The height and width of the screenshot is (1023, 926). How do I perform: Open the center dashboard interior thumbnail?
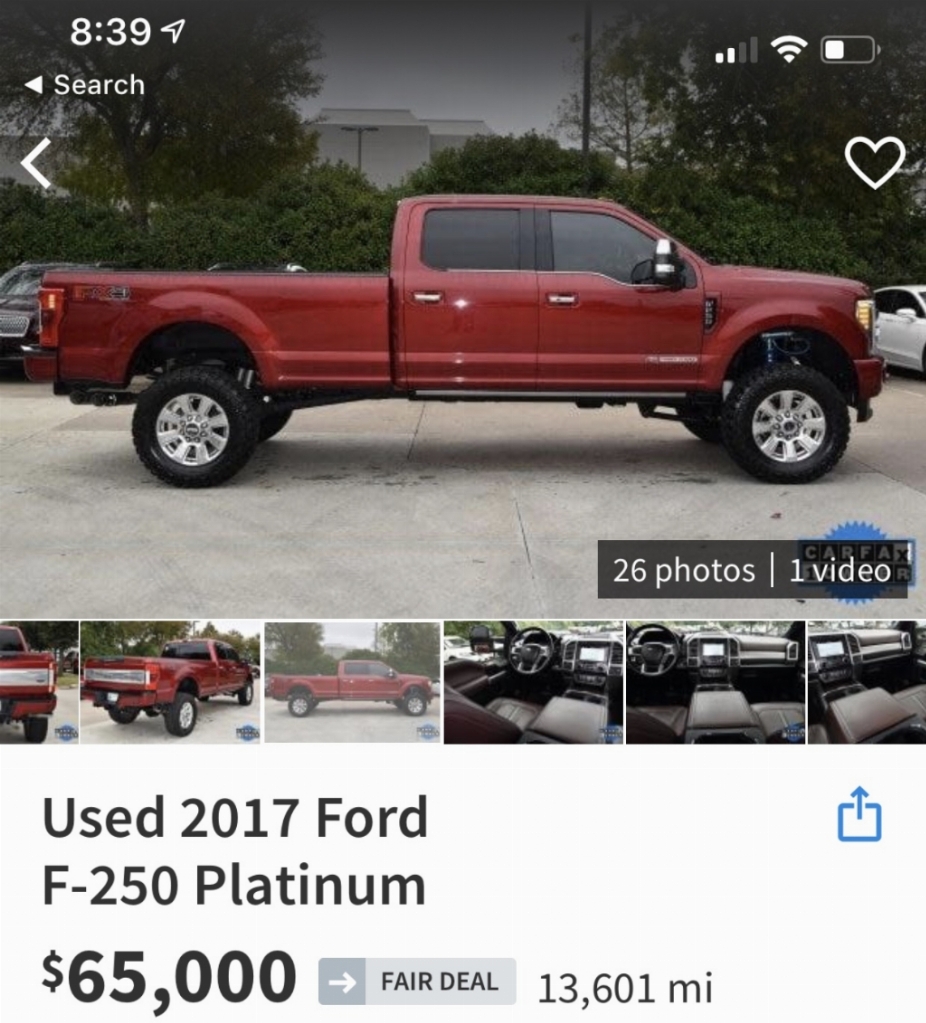click(x=715, y=683)
